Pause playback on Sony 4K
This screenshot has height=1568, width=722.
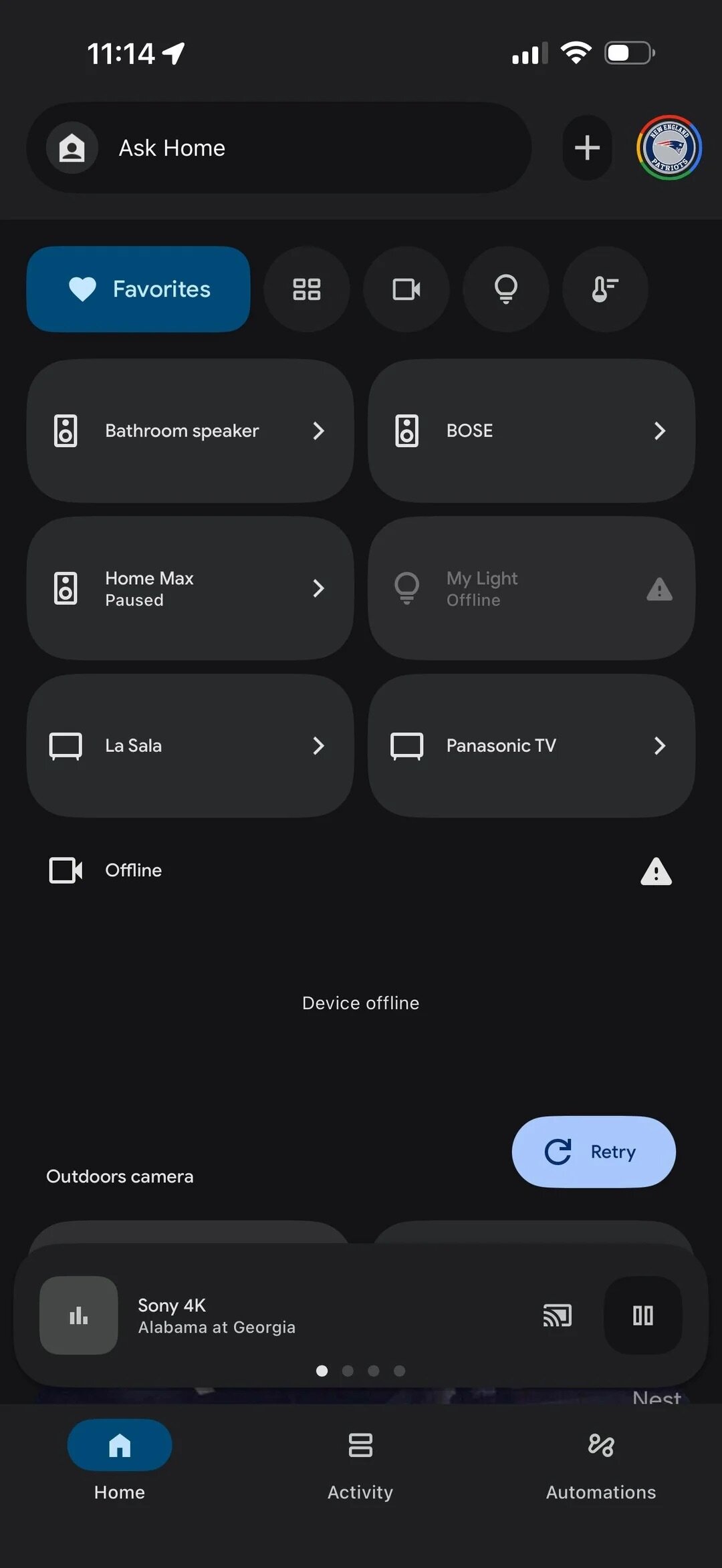pos(643,1315)
